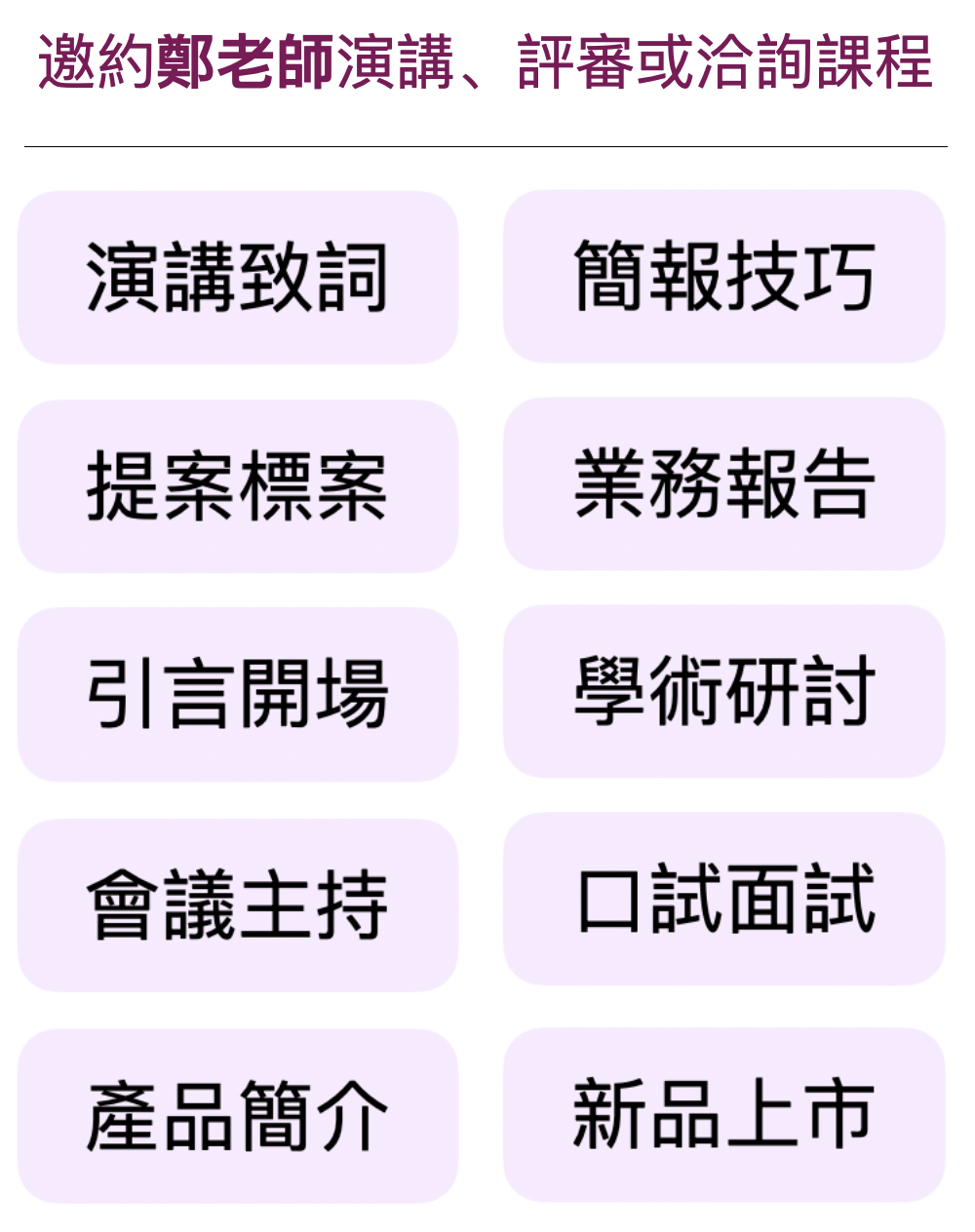The image size is (975, 1232).
Task: Select the 新品上市 button
Action: [723, 1114]
